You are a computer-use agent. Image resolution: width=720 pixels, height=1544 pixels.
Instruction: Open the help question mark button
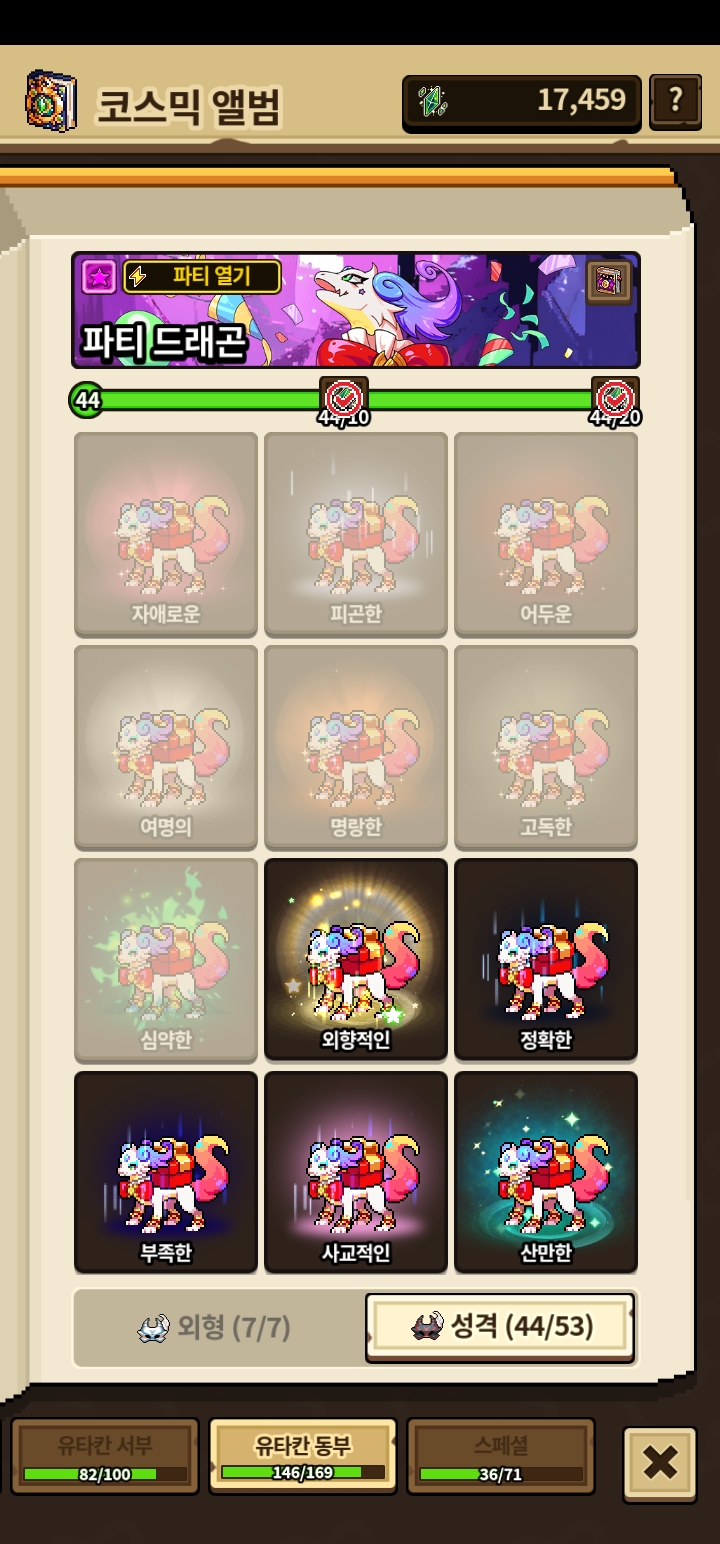click(x=675, y=101)
